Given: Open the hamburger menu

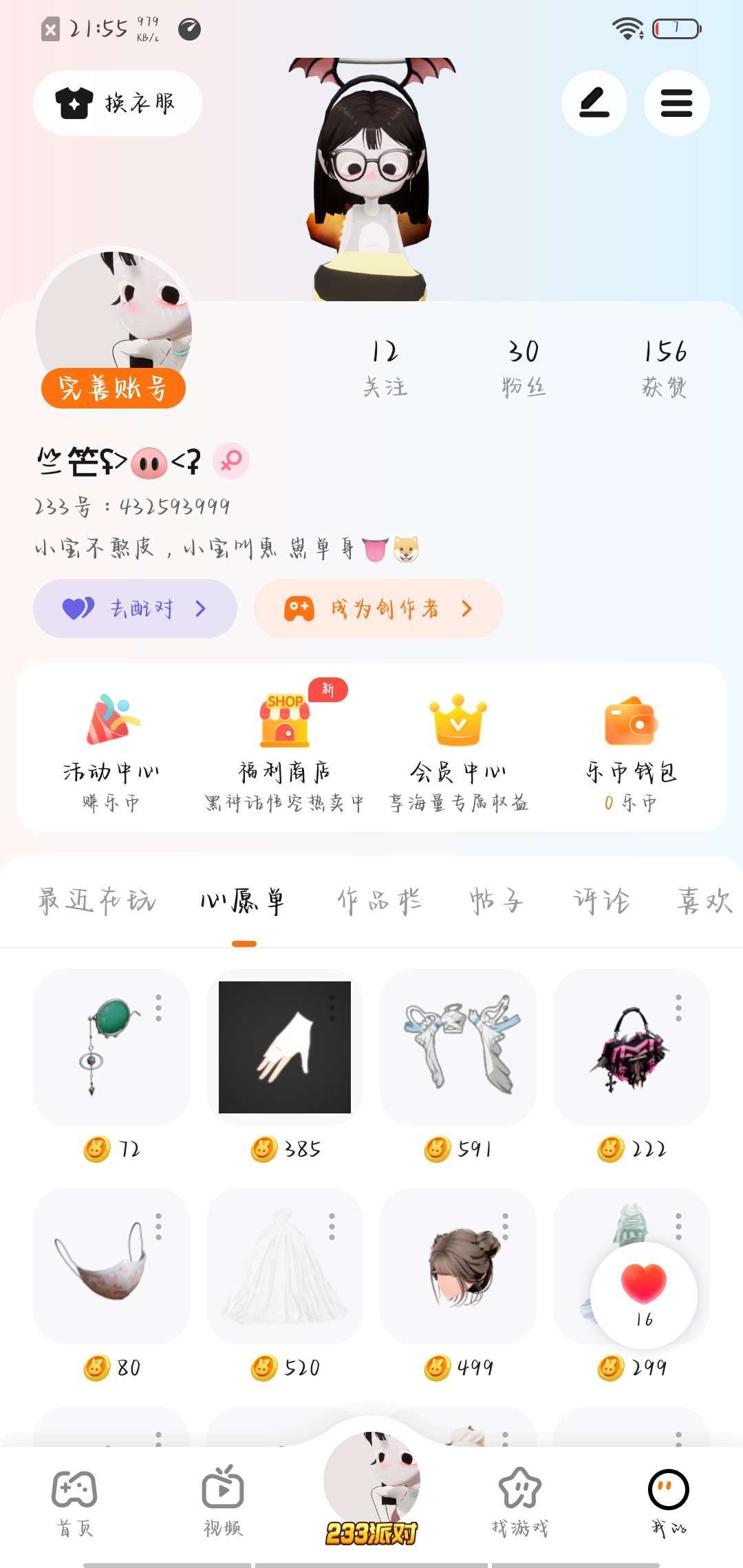Looking at the screenshot, I should (676, 103).
